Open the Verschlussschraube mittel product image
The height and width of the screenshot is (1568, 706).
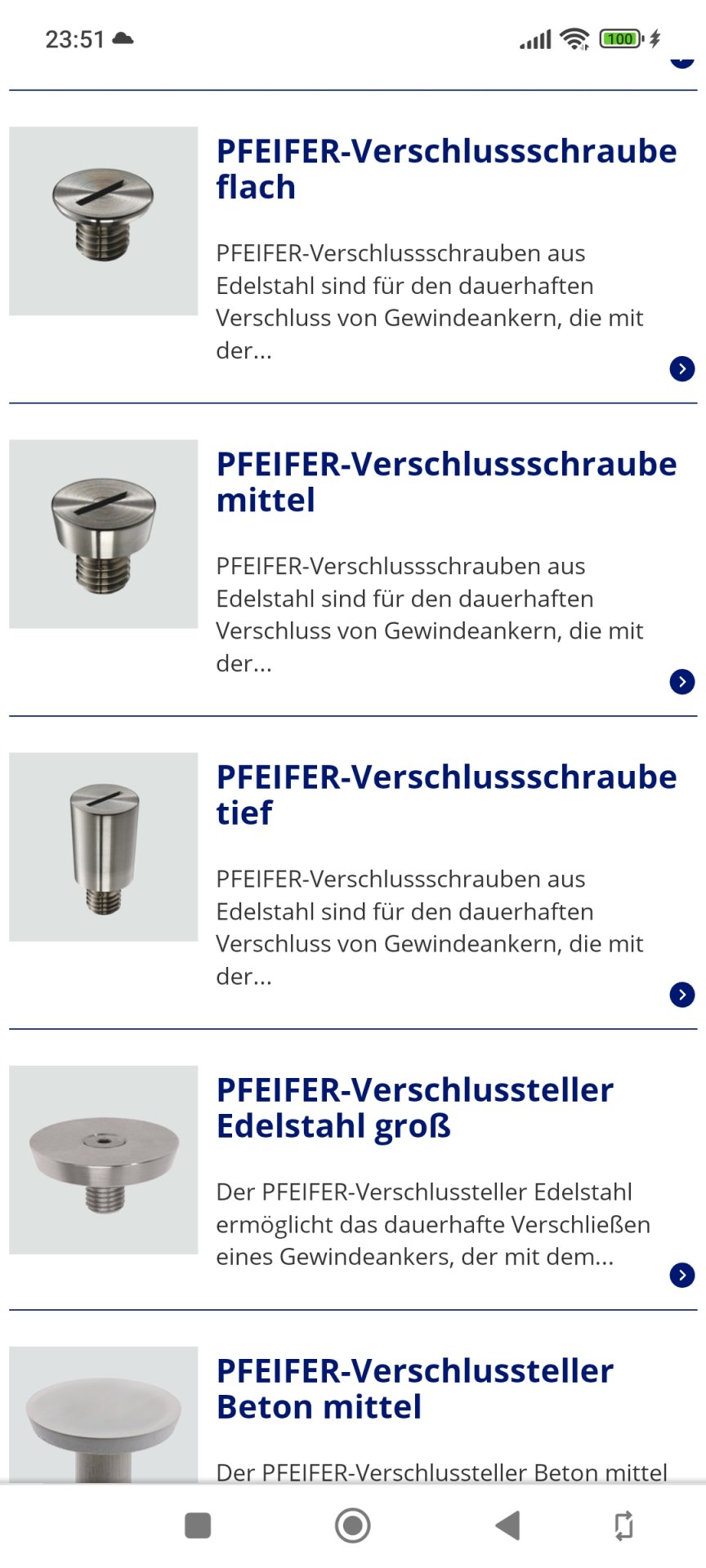[104, 534]
